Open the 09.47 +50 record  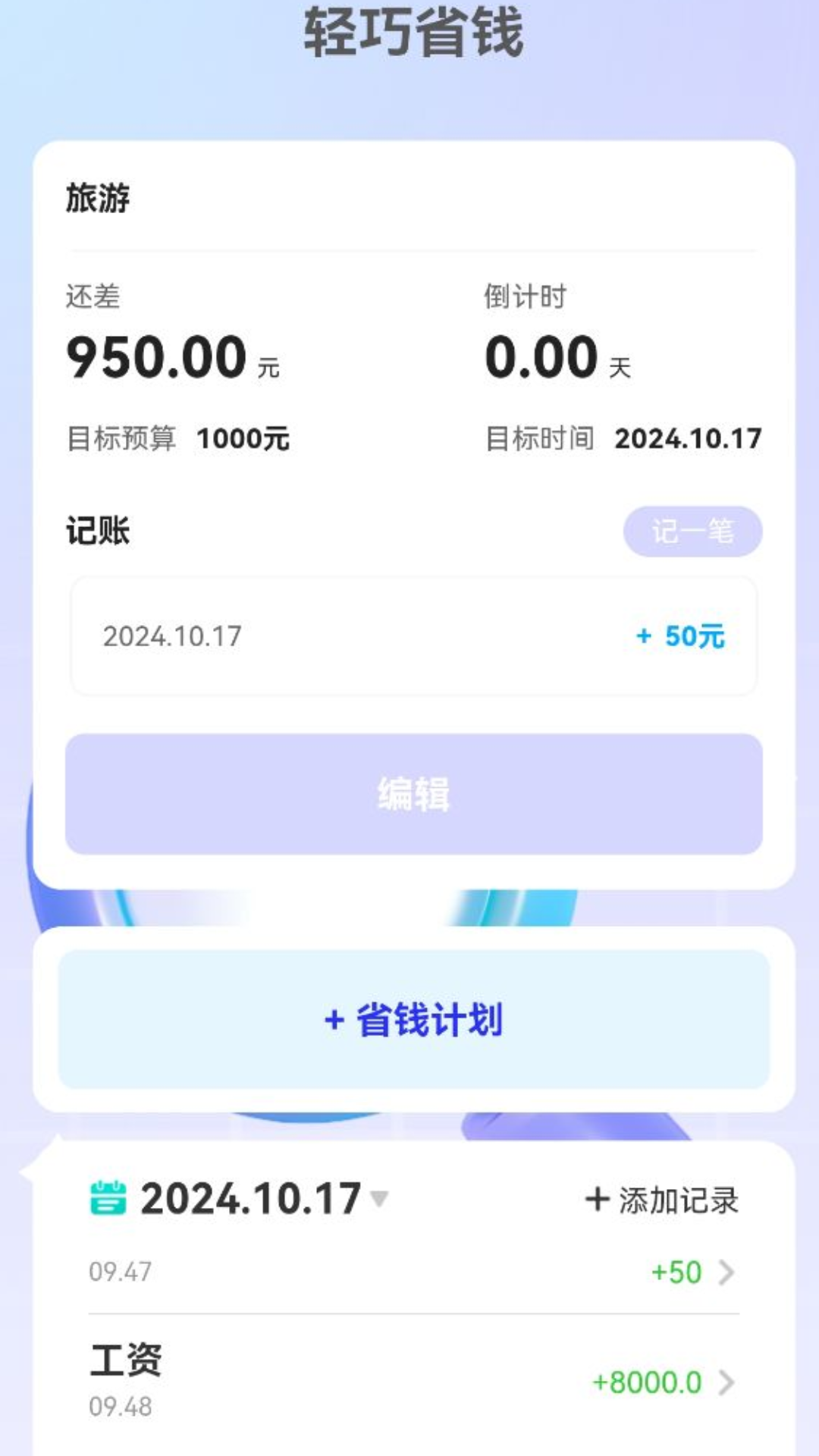click(413, 1272)
